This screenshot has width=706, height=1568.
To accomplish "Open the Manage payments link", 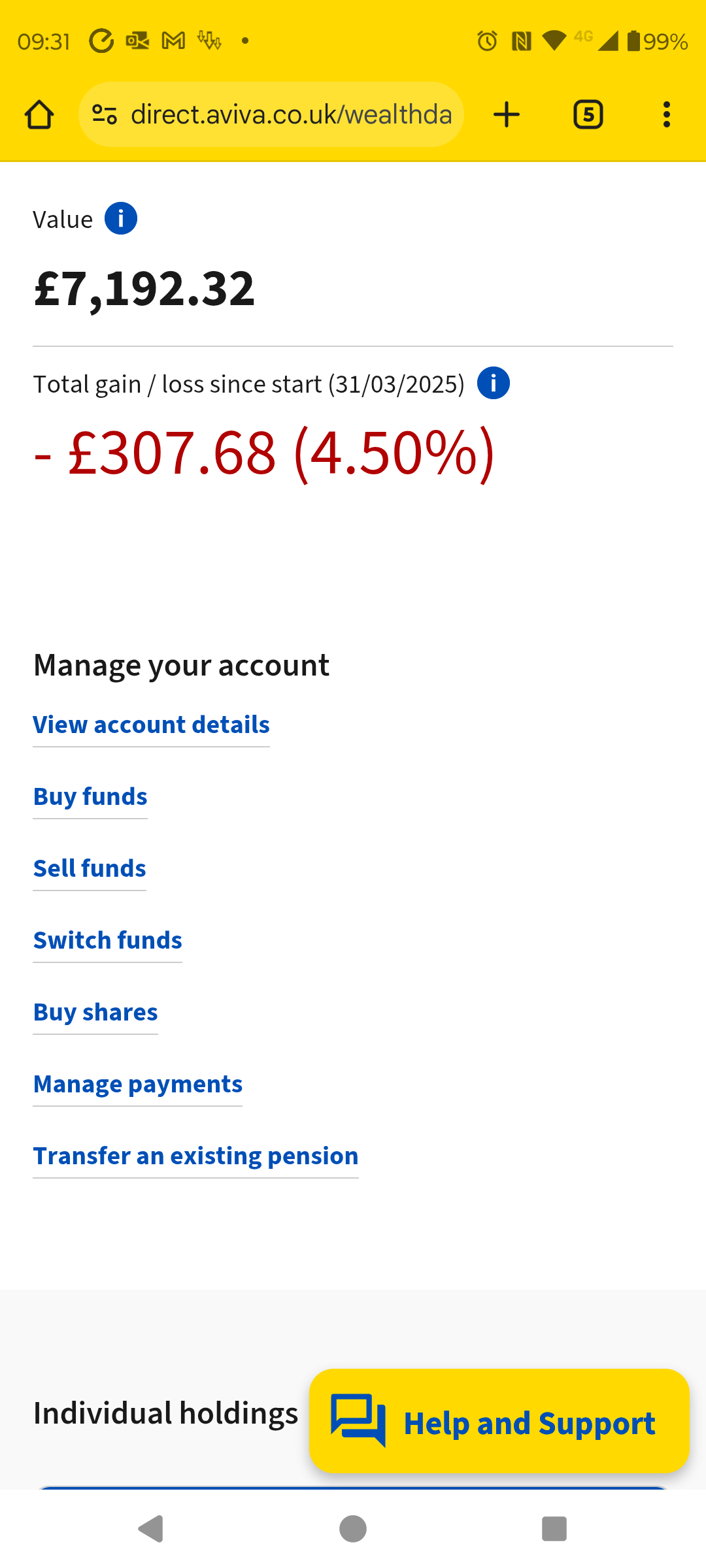I will pos(138,1085).
